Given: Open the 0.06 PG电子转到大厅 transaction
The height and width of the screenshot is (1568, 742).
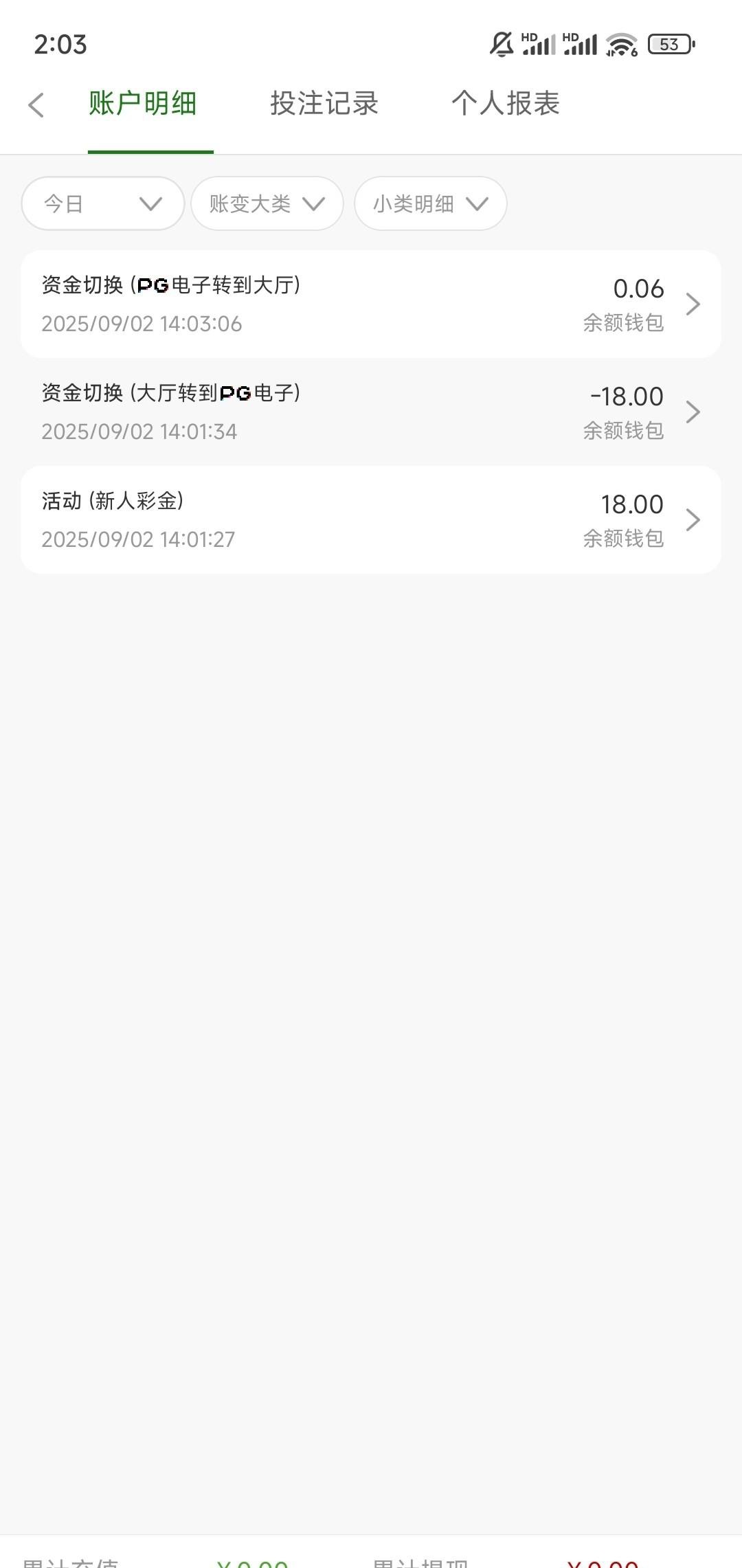Looking at the screenshot, I should click(x=371, y=304).
